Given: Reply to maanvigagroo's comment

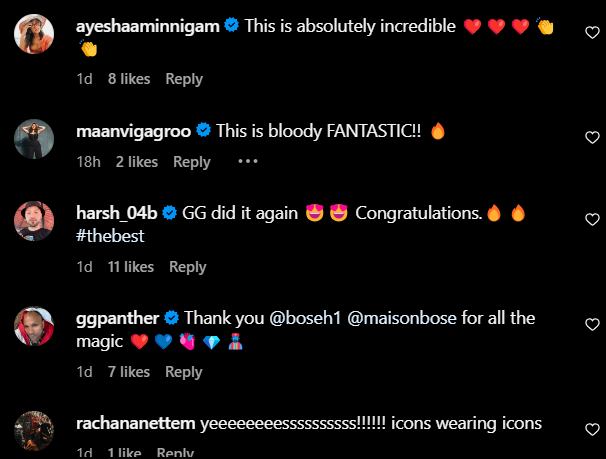Looking at the screenshot, I should coord(192,162).
